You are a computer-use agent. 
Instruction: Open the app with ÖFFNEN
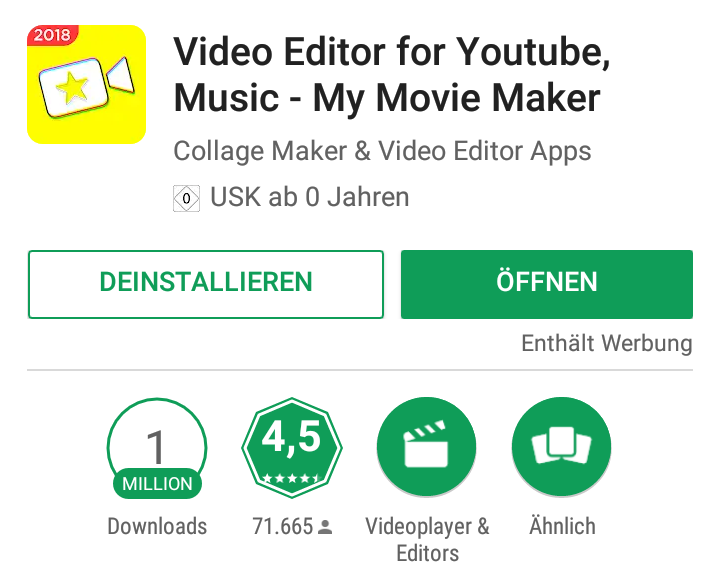coord(546,283)
